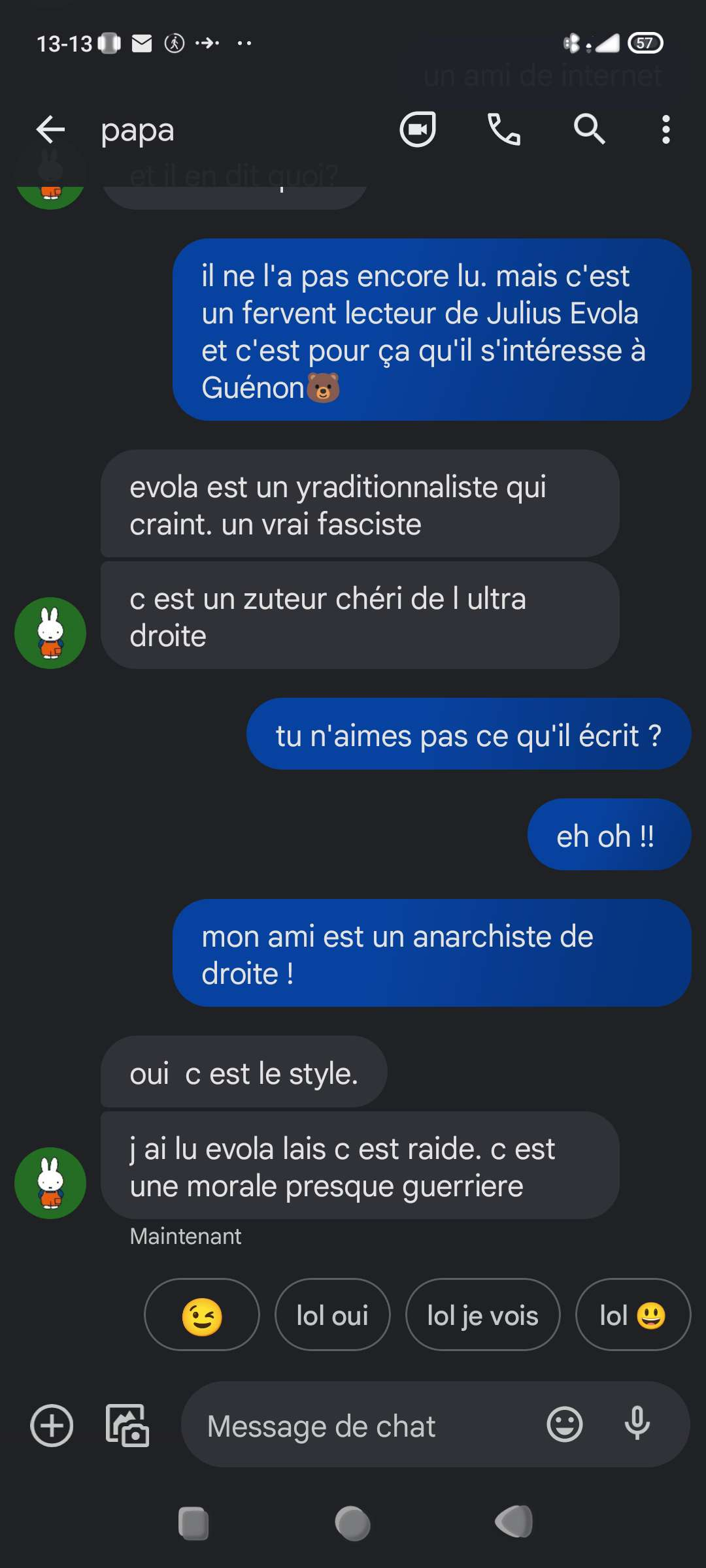
Task: Open papa's avatar beside the "ultra droite" message
Action: [x=50, y=632]
